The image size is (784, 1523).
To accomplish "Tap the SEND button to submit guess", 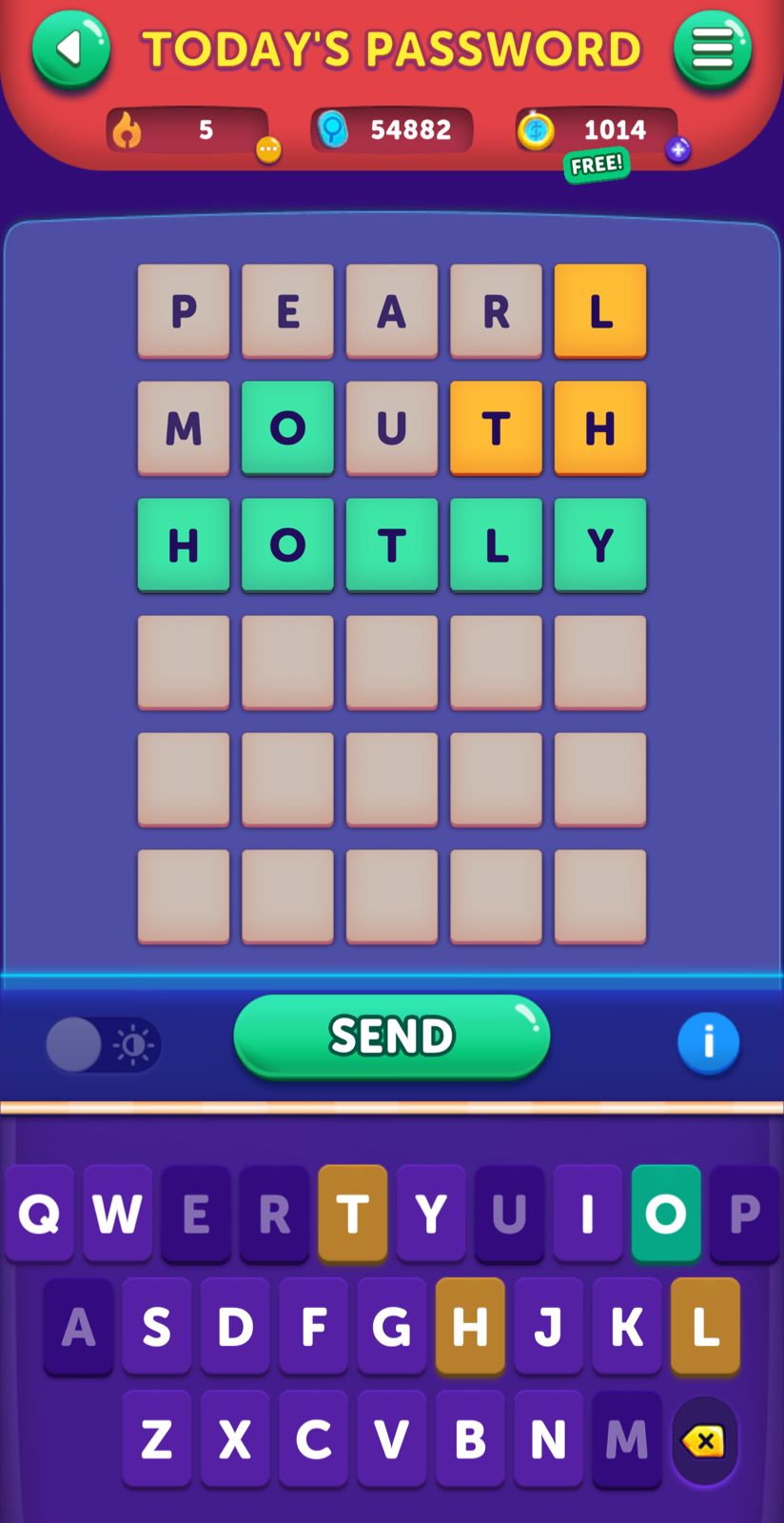I will 391,1037.
